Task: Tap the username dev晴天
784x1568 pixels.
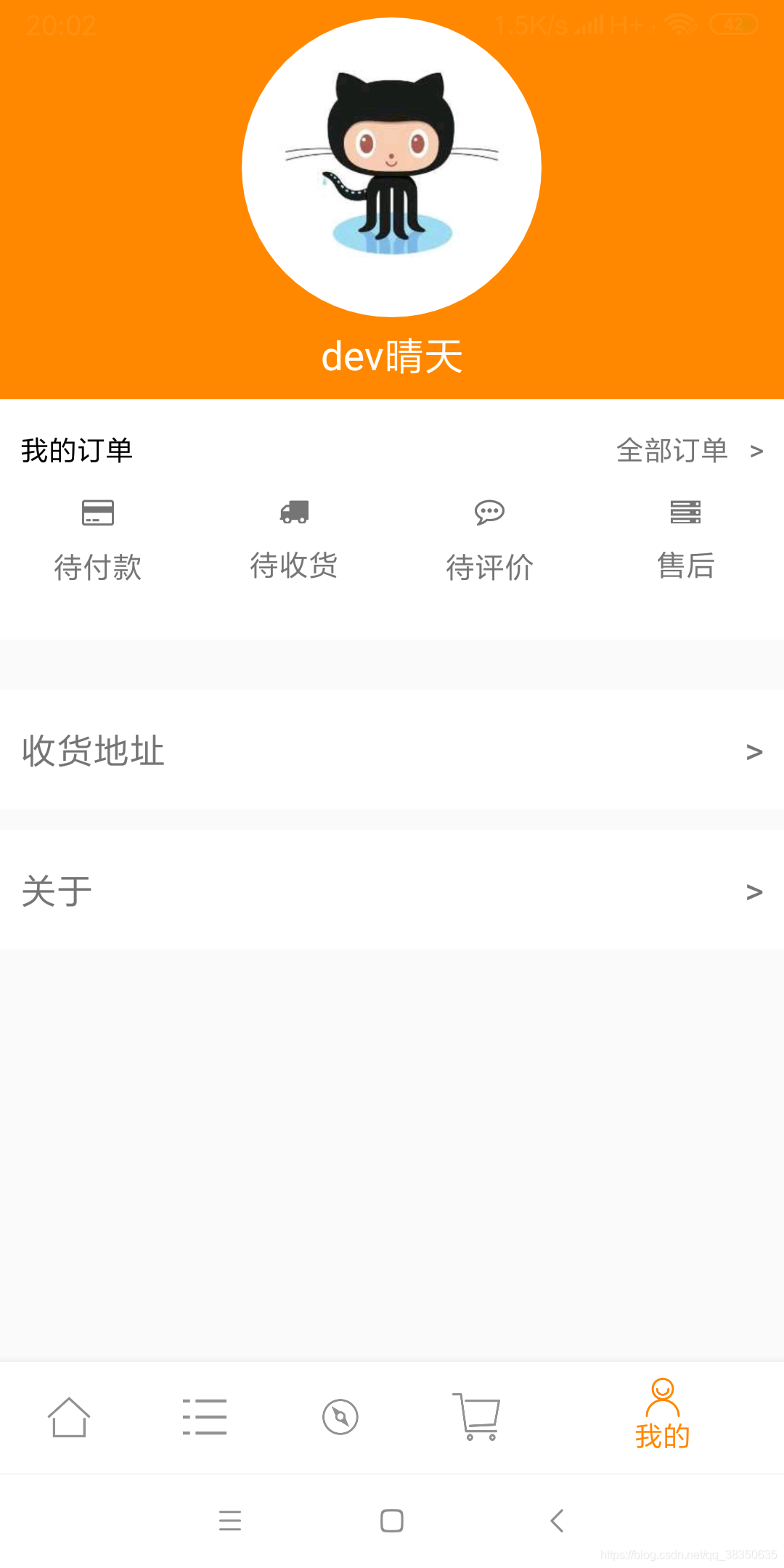Action: click(x=392, y=357)
